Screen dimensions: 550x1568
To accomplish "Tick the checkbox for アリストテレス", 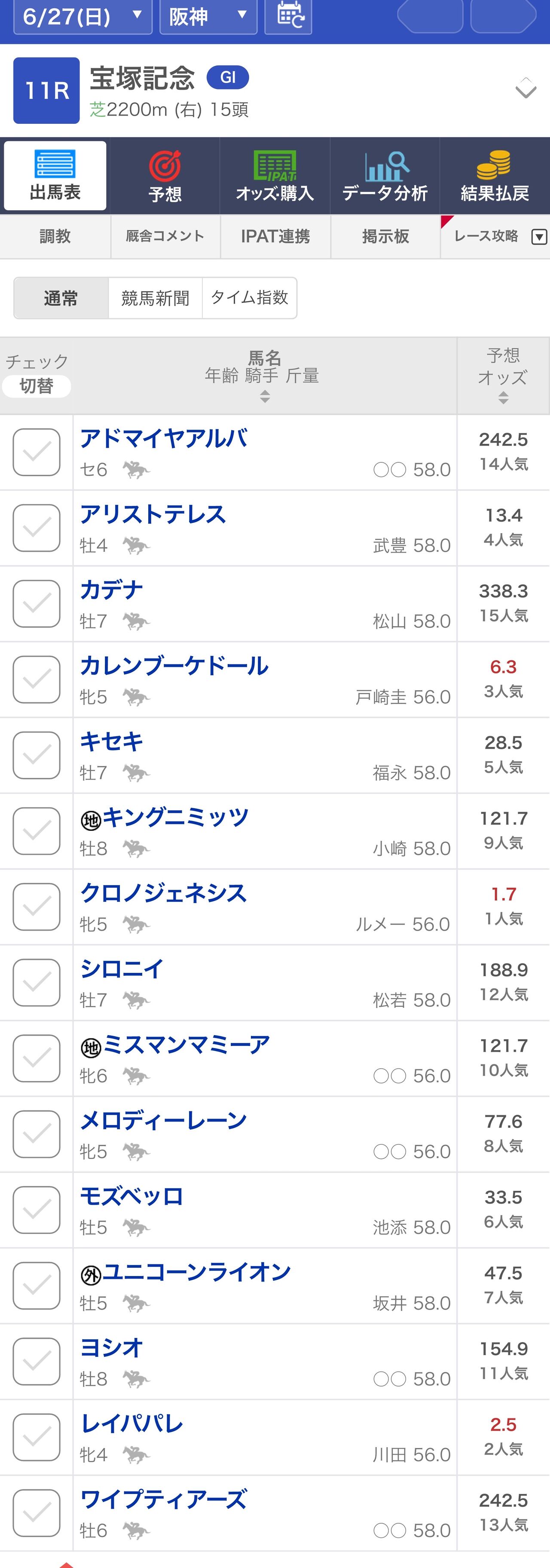I will click(x=37, y=528).
